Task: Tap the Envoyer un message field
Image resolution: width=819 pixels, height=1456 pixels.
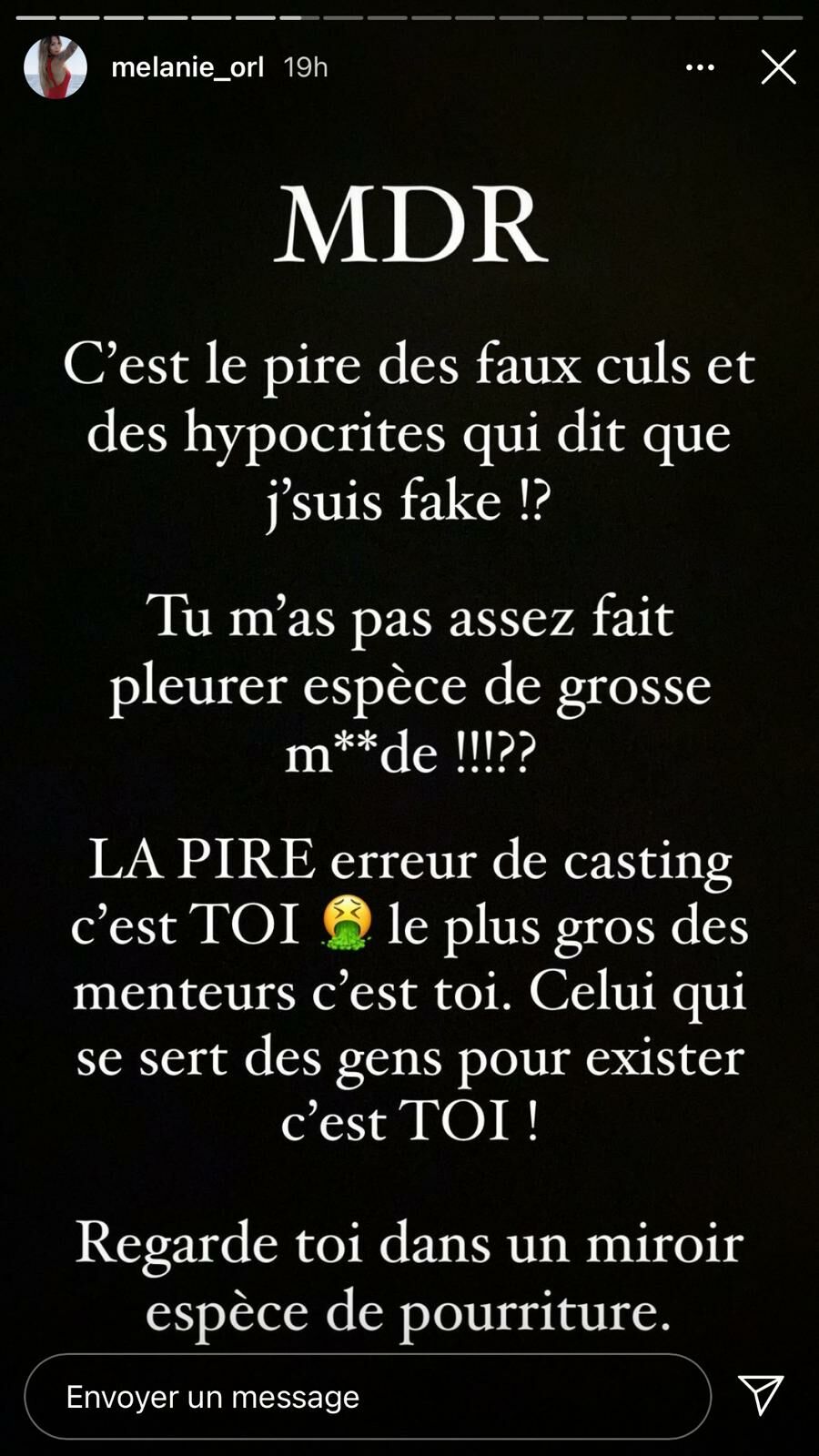Action: tap(368, 1396)
